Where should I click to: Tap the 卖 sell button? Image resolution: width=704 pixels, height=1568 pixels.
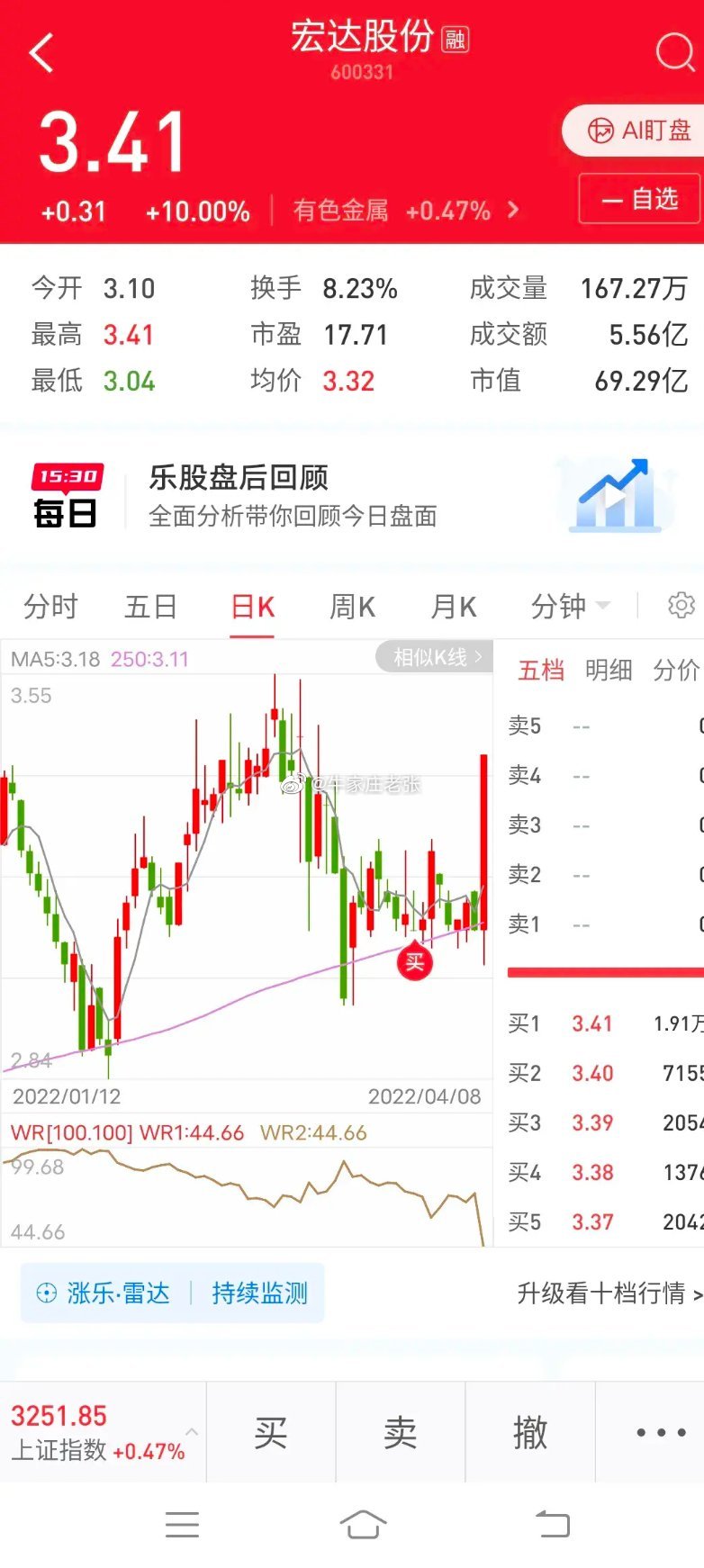(401, 1432)
